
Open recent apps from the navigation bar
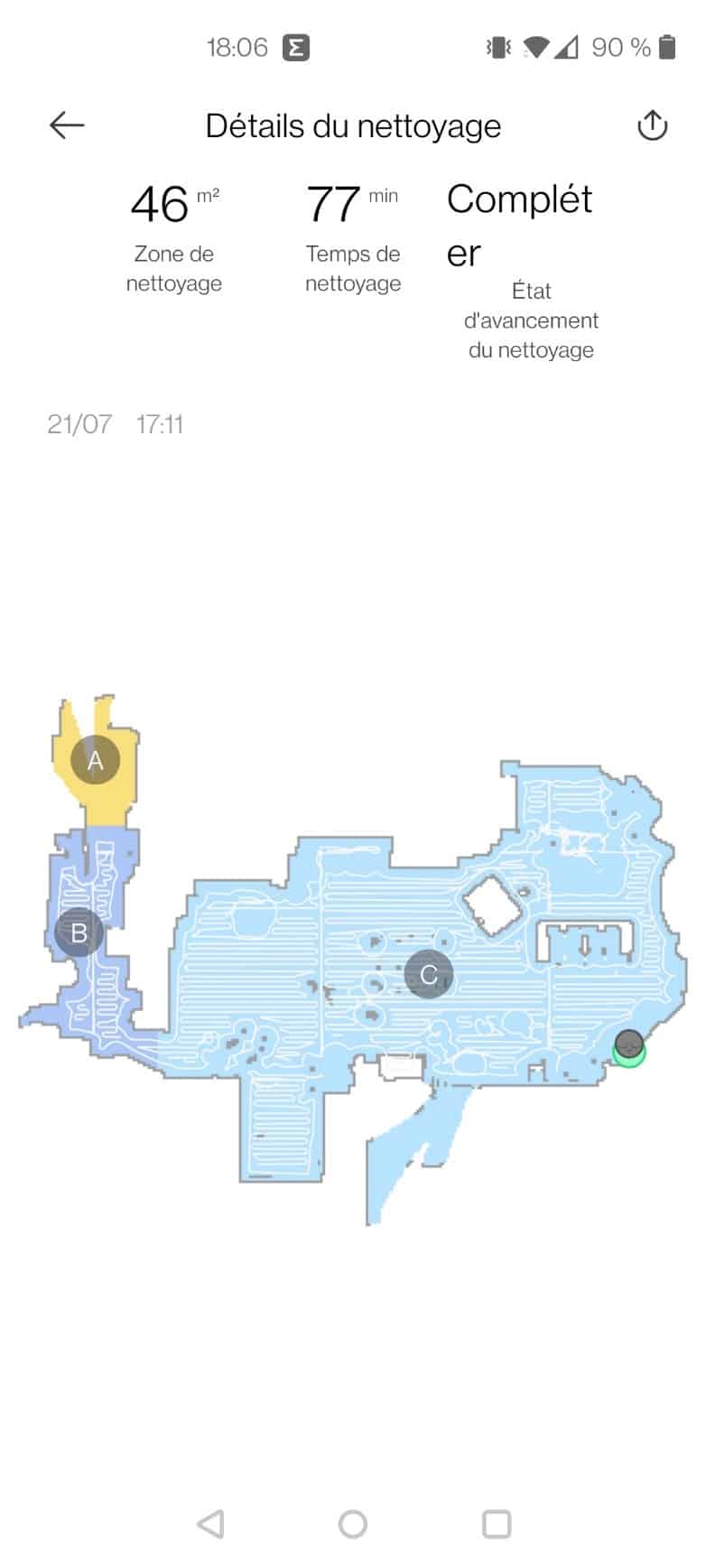497,1524
